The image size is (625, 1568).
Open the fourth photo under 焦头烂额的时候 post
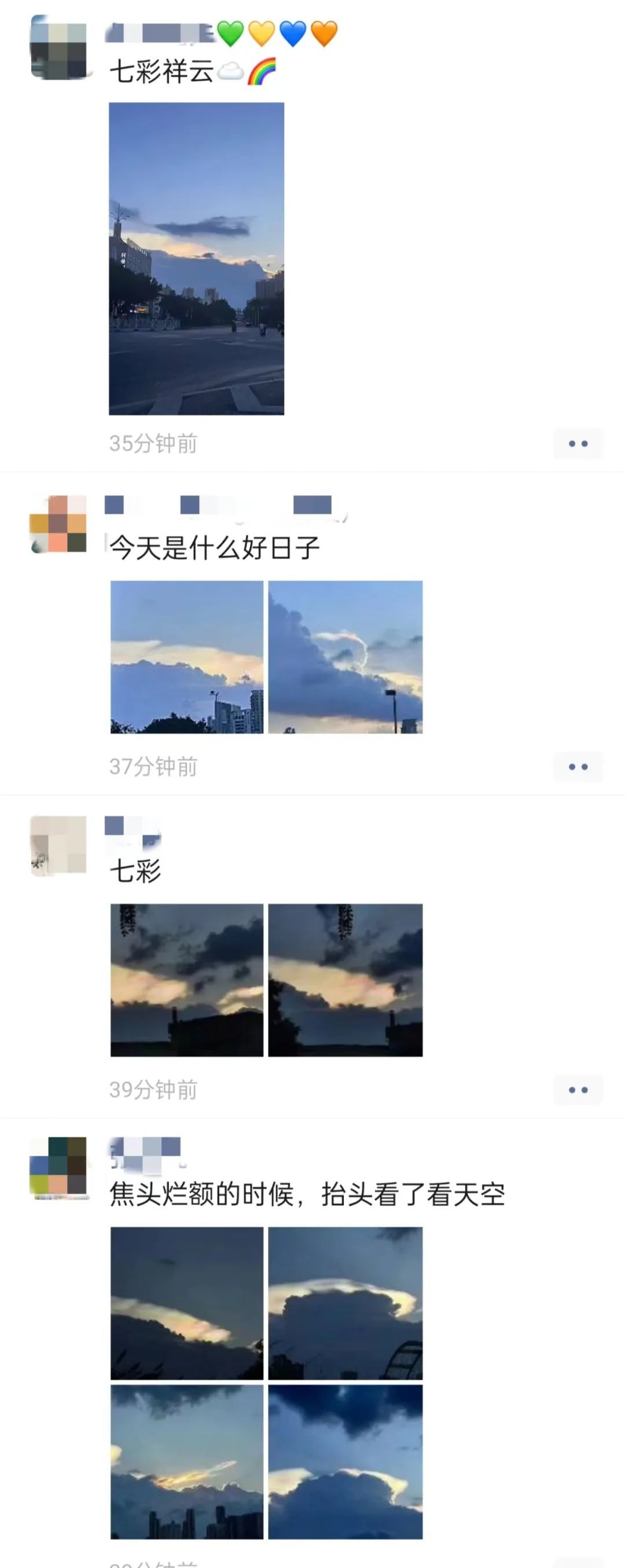coord(345,1461)
